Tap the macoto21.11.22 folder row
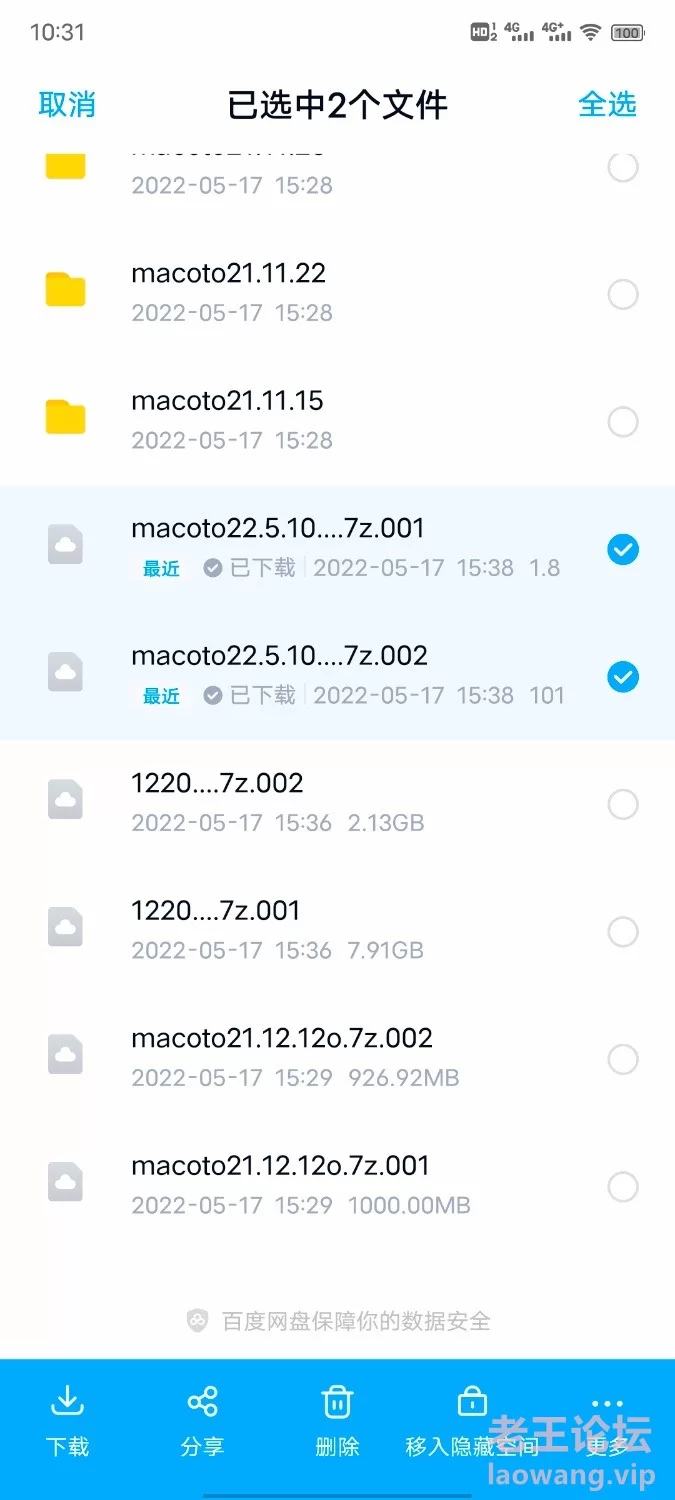Image resolution: width=675 pixels, height=1500 pixels. [x=337, y=294]
